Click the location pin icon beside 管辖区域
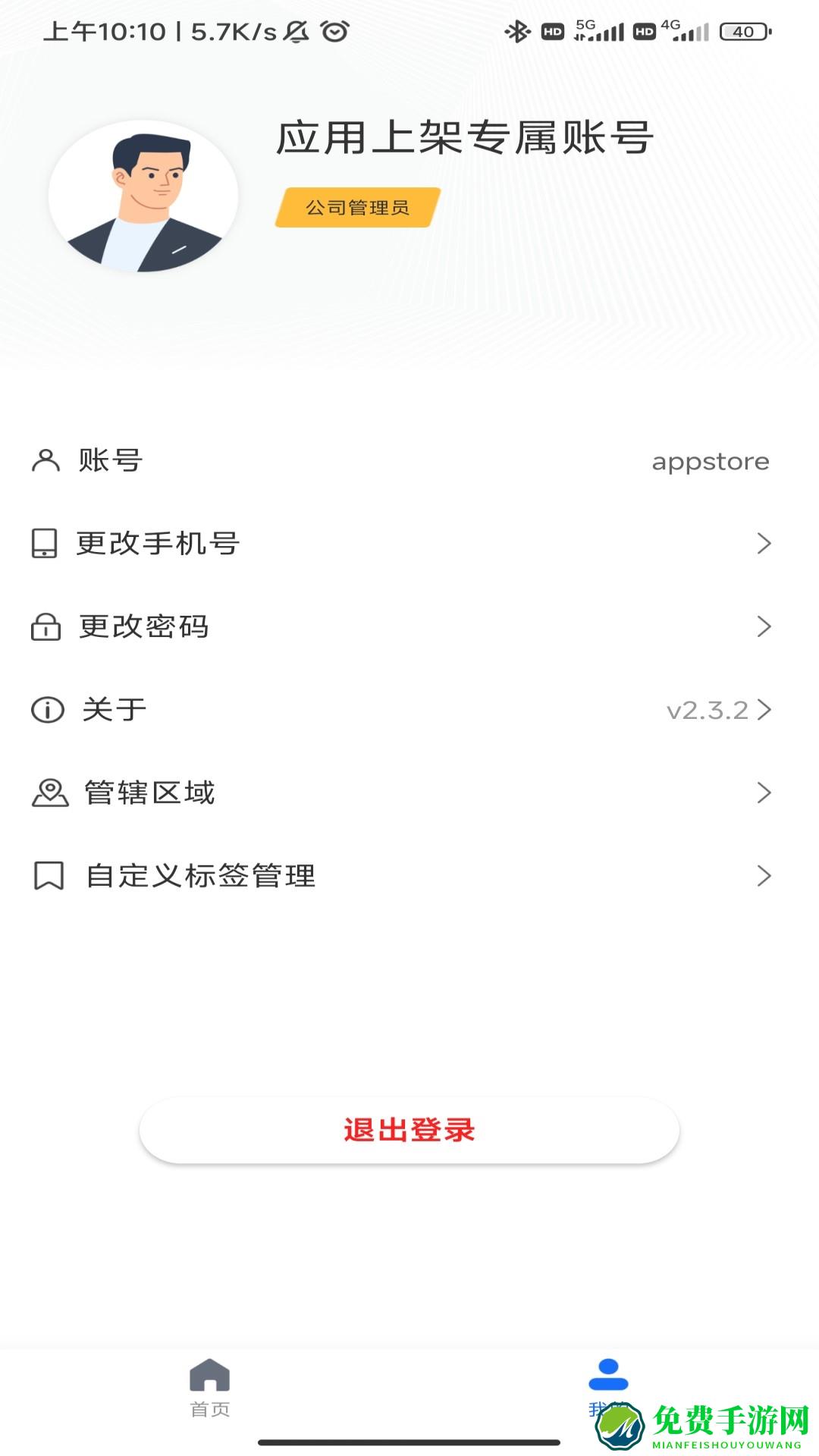This screenshot has width=819, height=1456. 45,793
